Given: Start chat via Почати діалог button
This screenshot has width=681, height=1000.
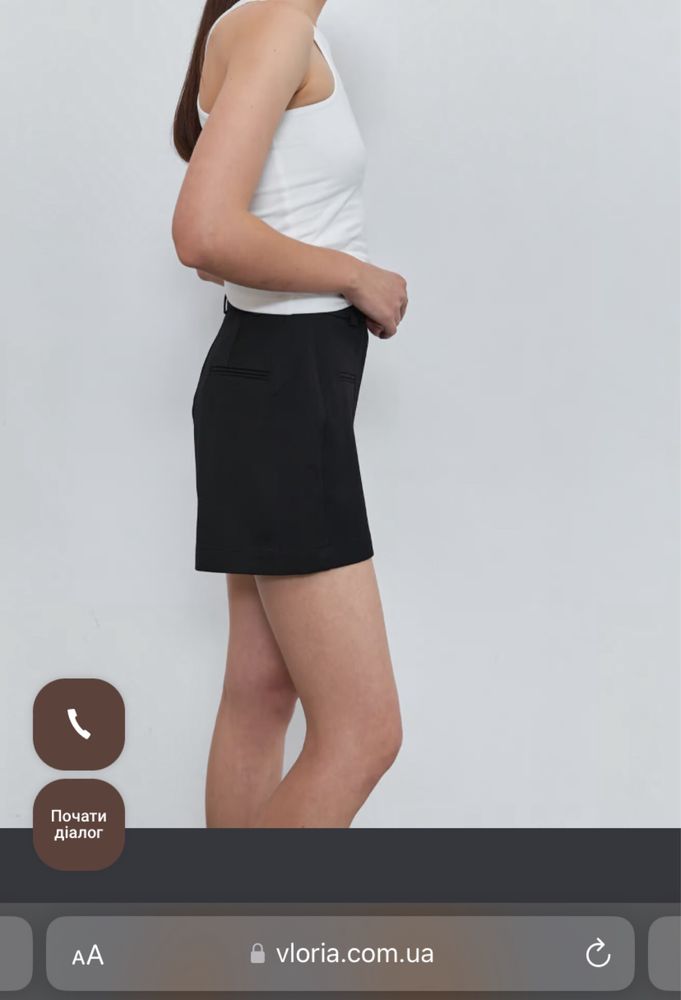Looking at the screenshot, I should (79, 824).
